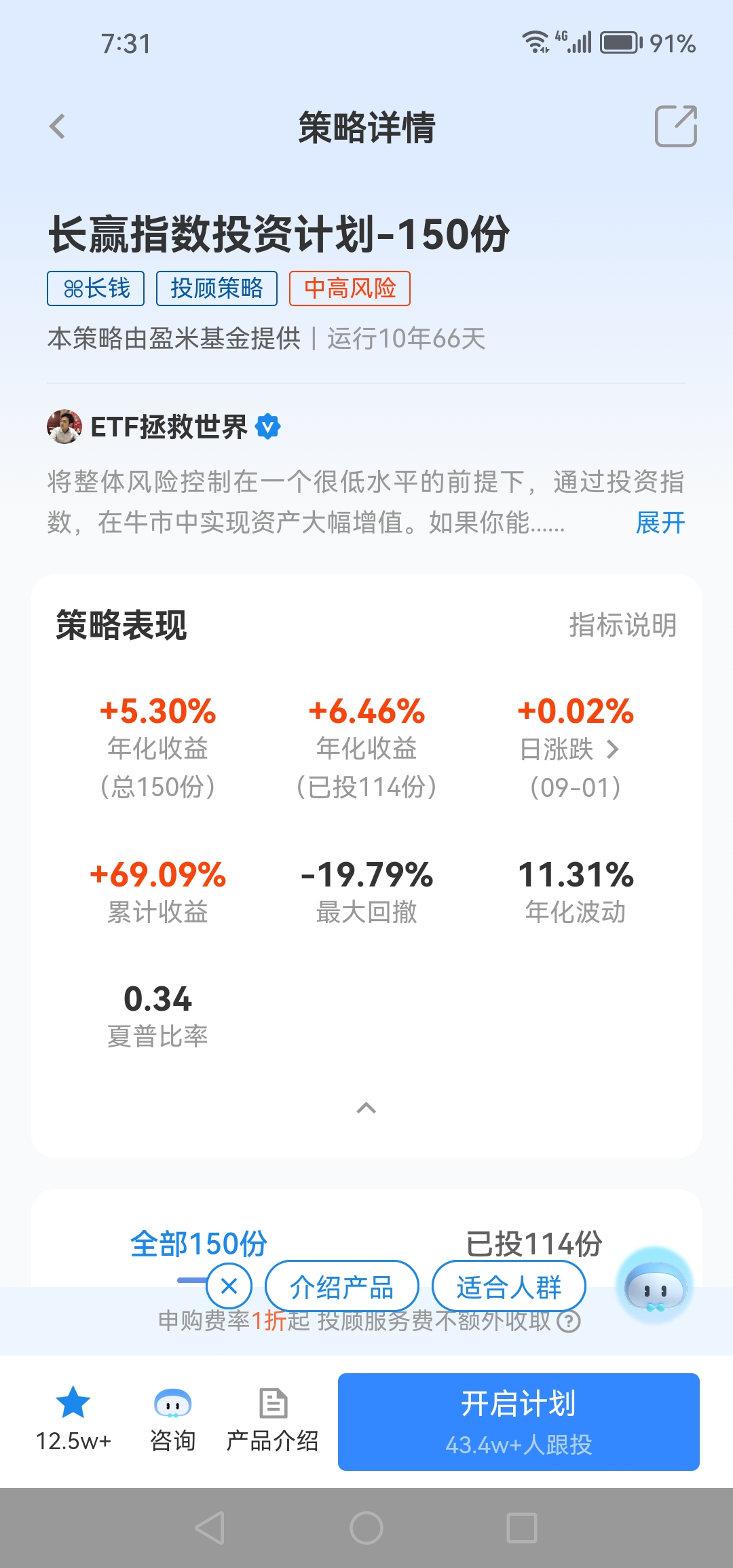The image size is (733, 1568).
Task: Open 指标说明 indicator explanation
Action: 622,625
